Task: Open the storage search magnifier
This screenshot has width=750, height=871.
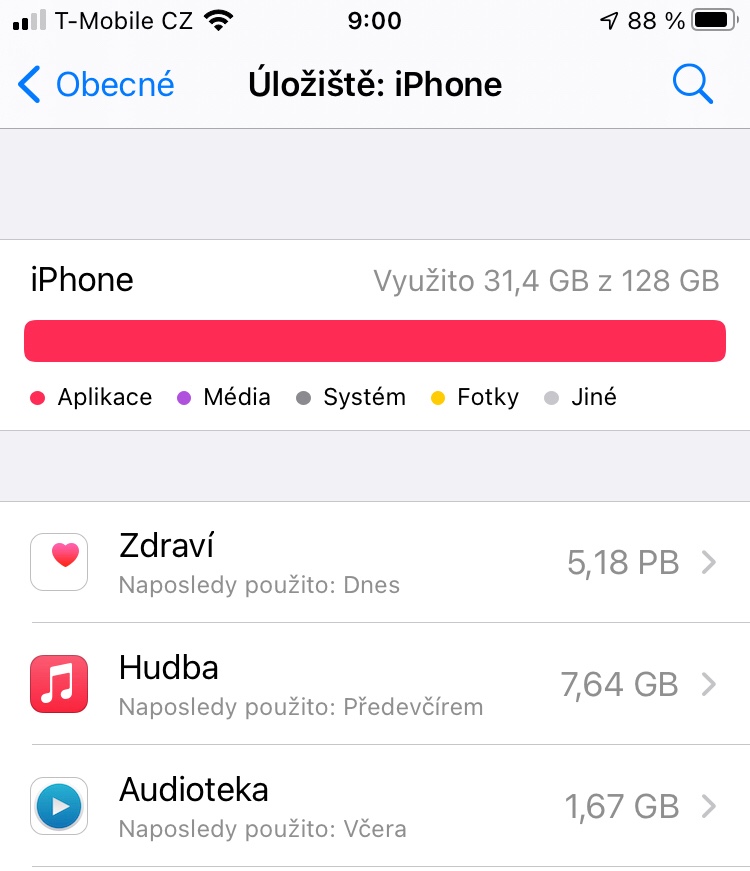Action: coord(692,85)
